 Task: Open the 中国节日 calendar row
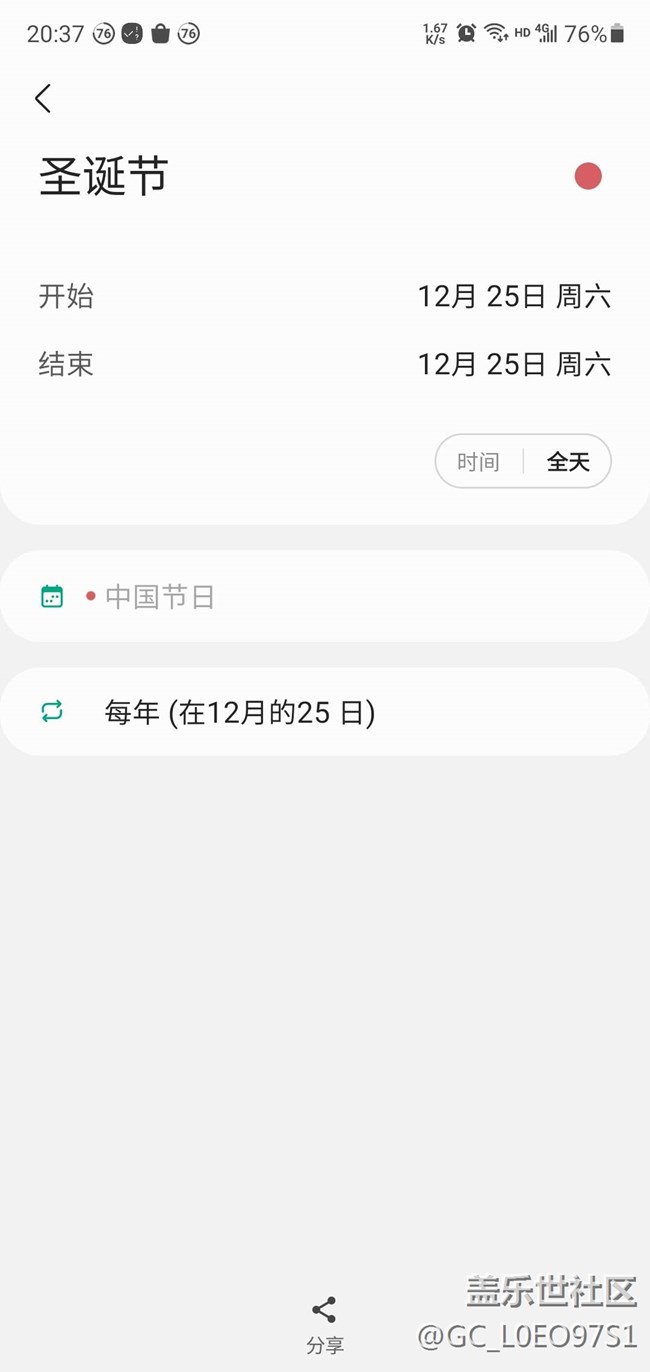[324, 597]
